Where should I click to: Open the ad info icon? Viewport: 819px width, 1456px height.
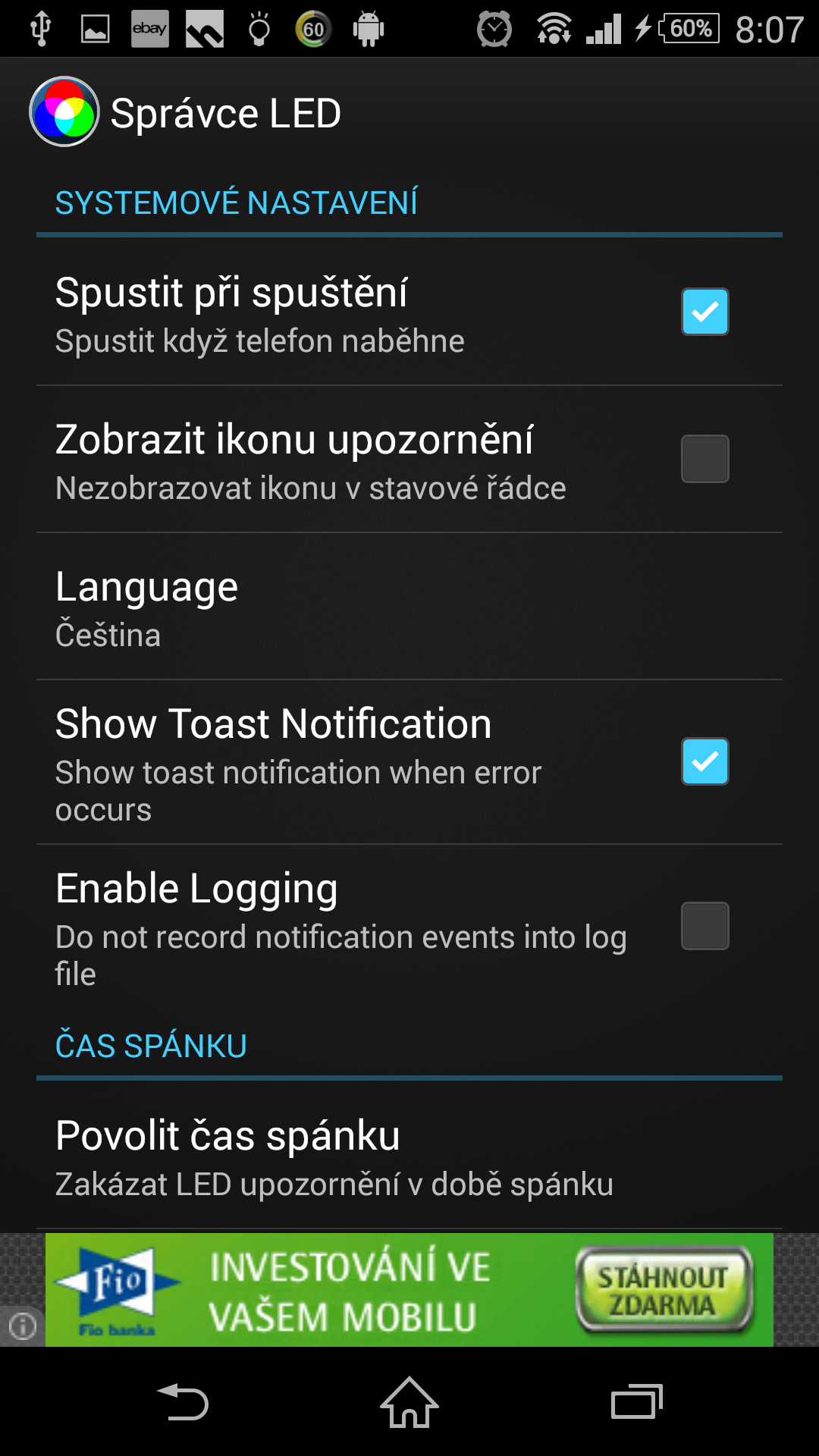pyautogui.click(x=22, y=1326)
